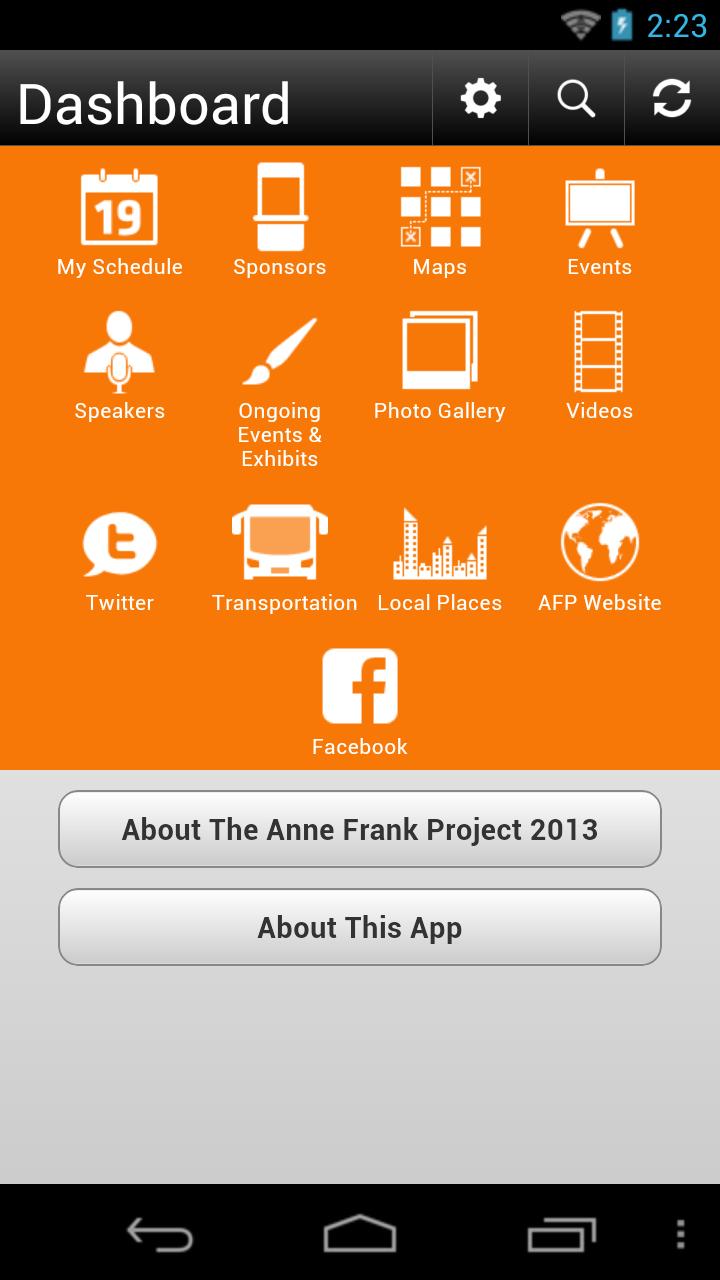Open the Twitter feed icon
The image size is (720, 1280).
click(x=119, y=542)
